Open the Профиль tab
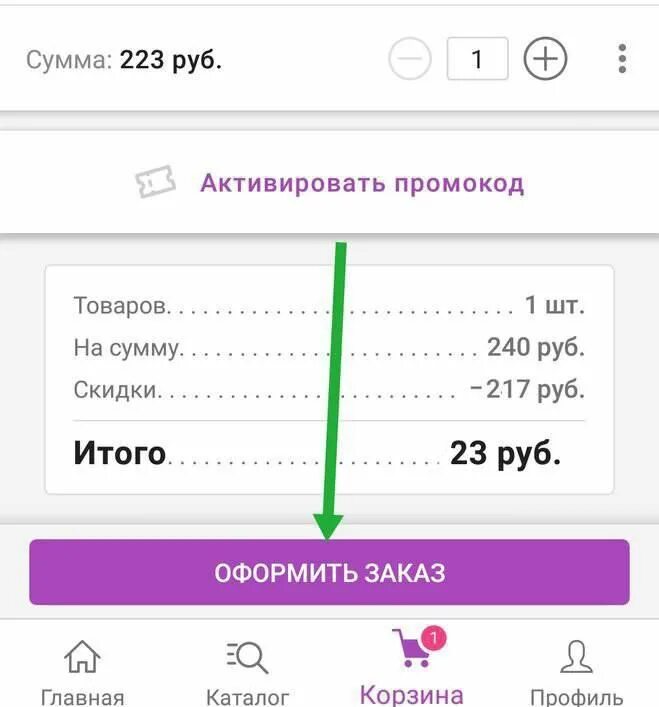This screenshot has height=707, width=659. [x=576, y=670]
